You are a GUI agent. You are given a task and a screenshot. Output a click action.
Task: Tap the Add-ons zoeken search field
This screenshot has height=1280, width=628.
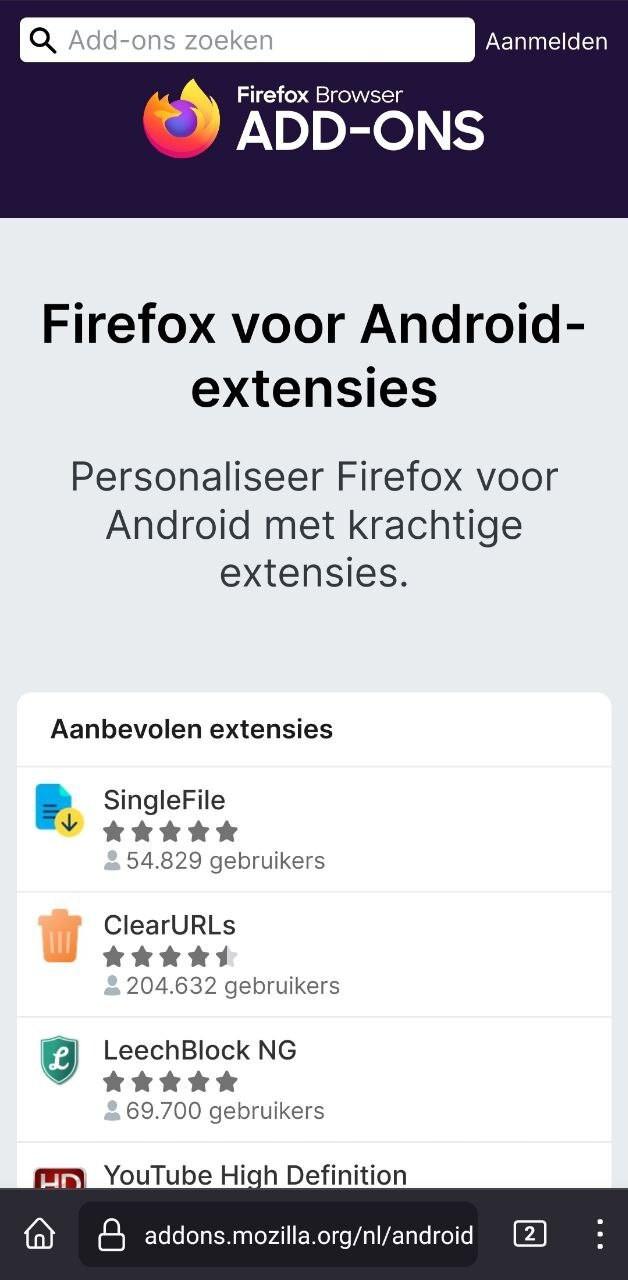tap(247, 40)
